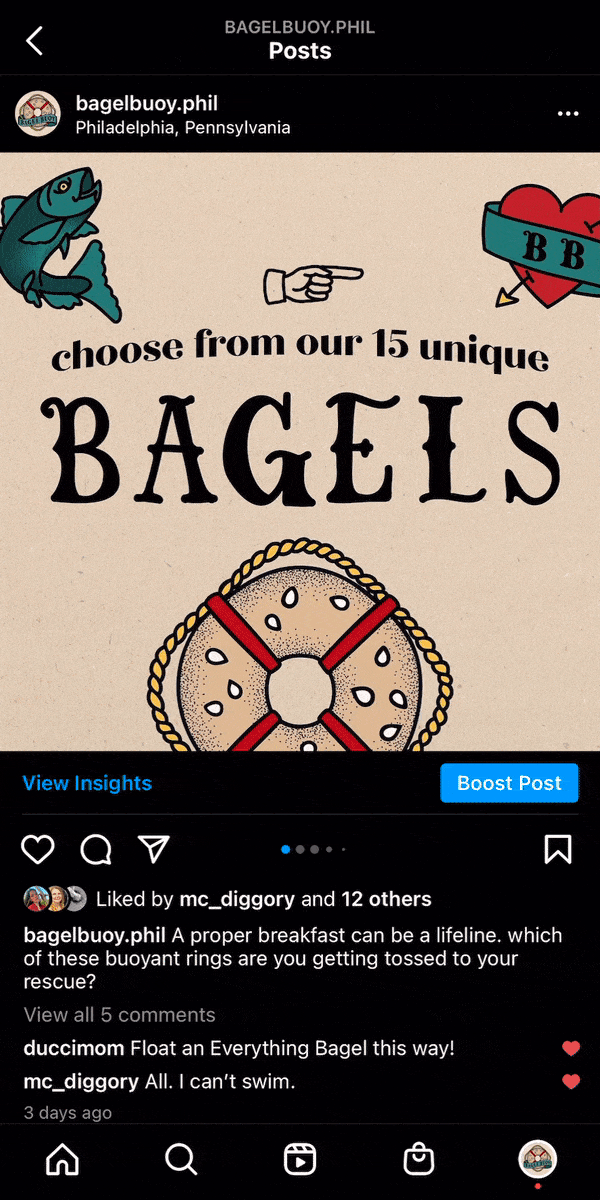Go back using the top-left arrow
600x1200 pixels.
coord(35,40)
